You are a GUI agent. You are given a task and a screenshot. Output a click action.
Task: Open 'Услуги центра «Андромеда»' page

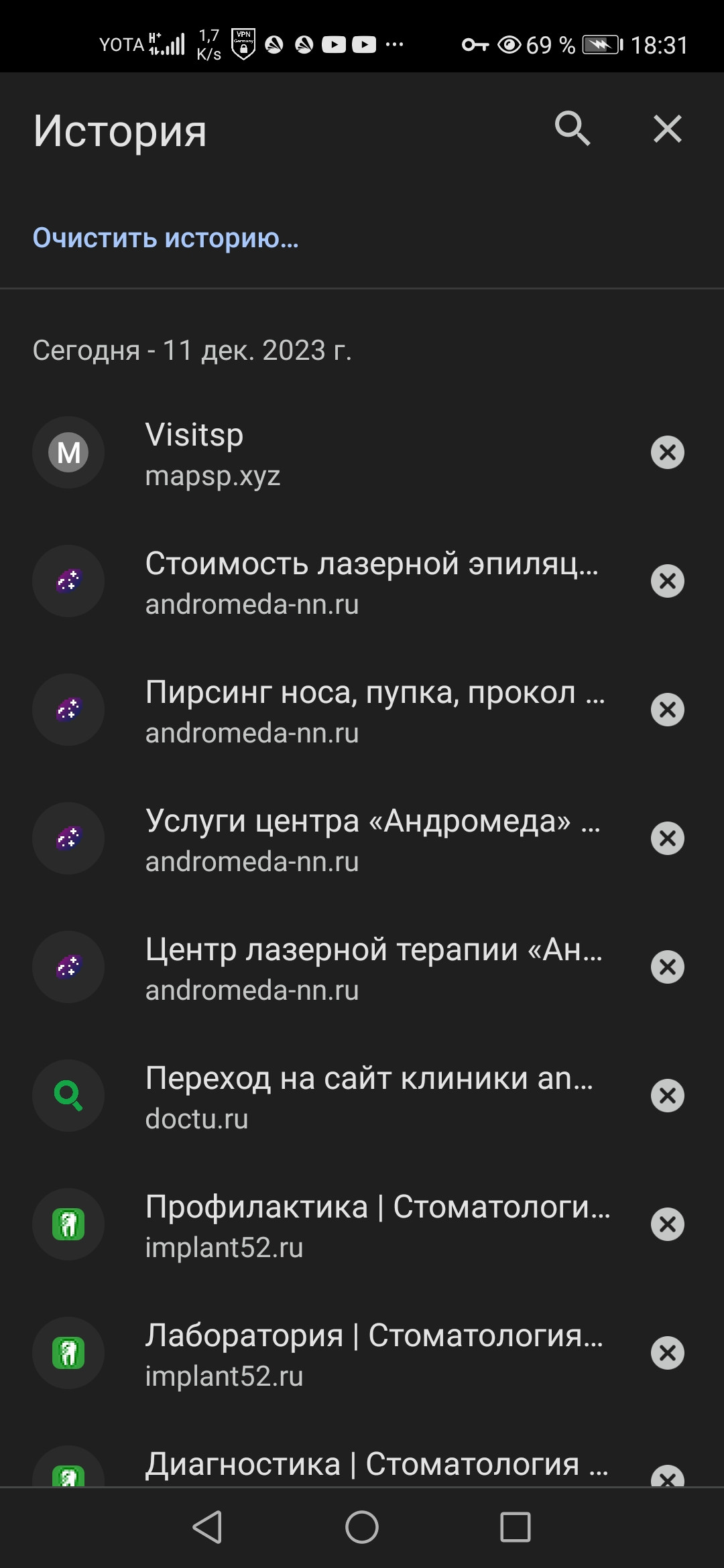coord(372,840)
